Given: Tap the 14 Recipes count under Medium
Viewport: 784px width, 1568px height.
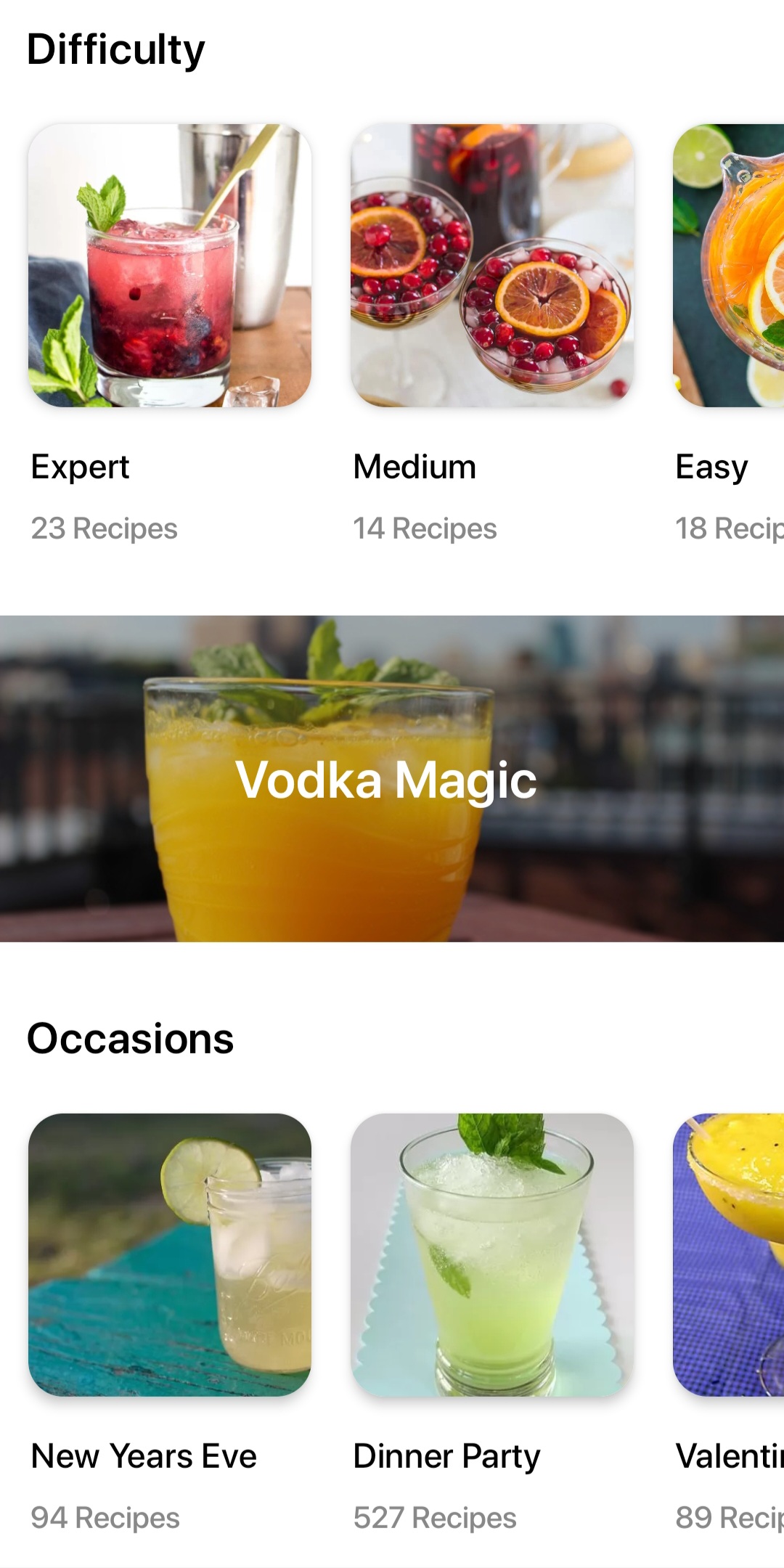Looking at the screenshot, I should pyautogui.click(x=425, y=528).
